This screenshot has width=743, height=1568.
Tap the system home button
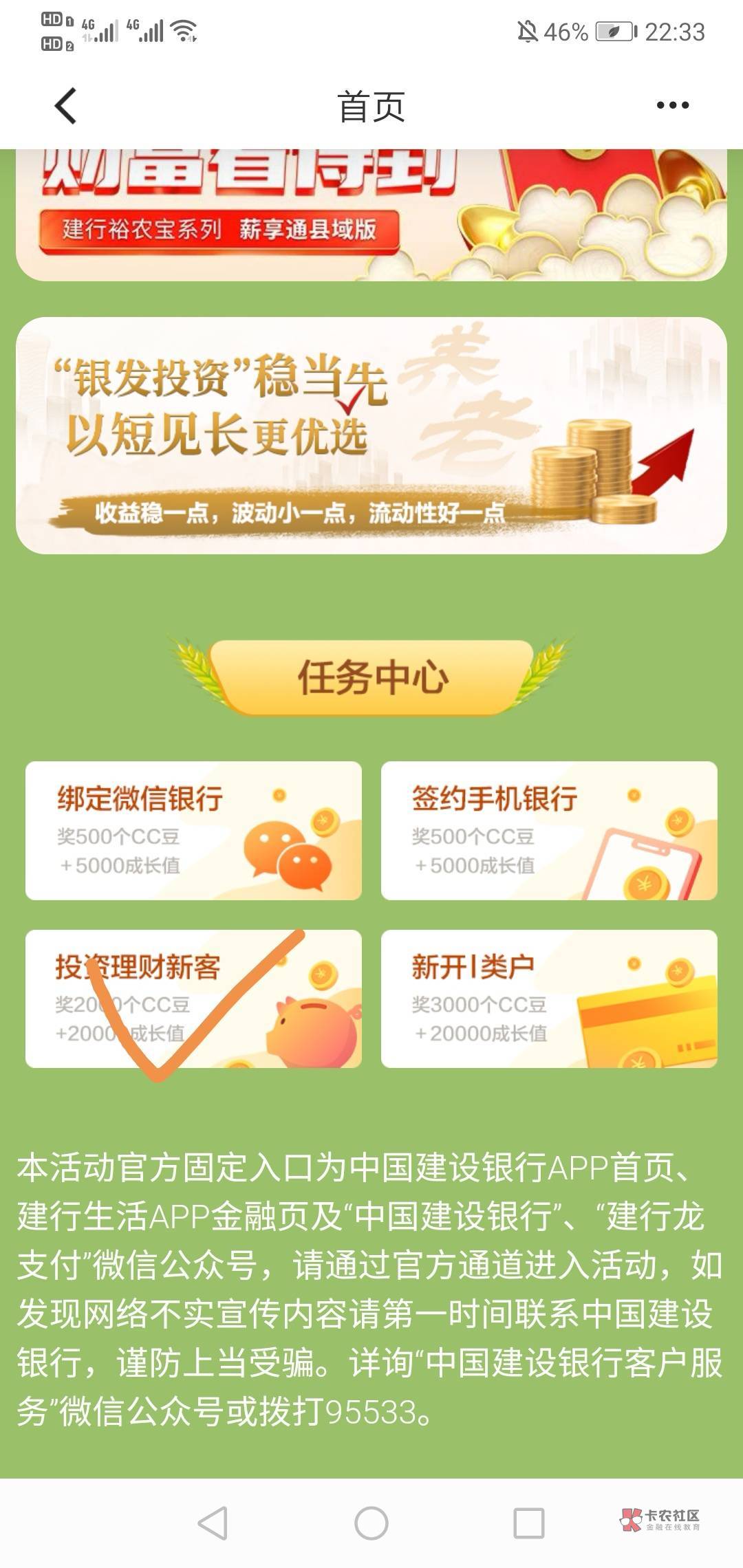[x=371, y=1523]
